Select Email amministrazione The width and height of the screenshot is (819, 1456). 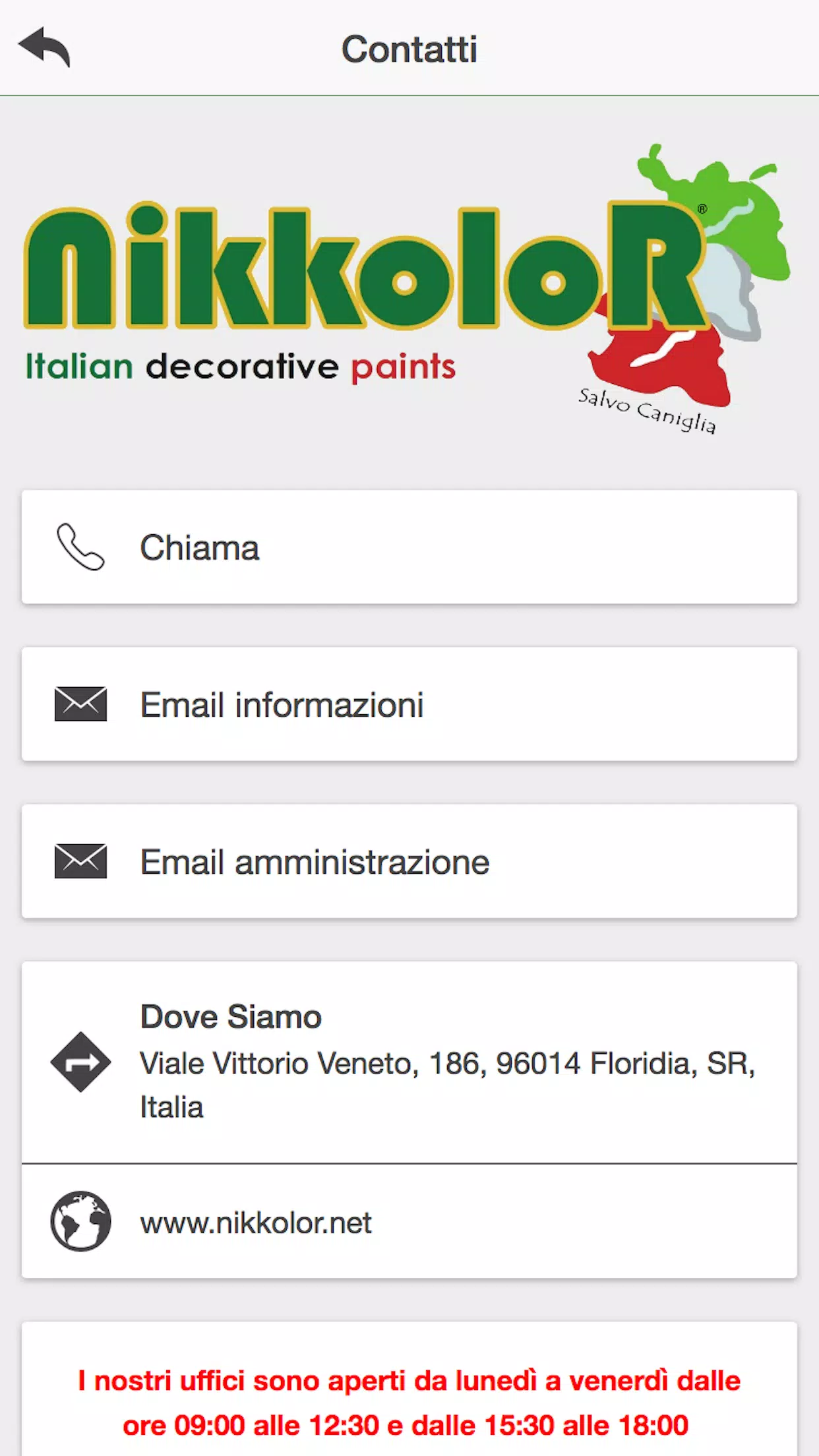click(x=409, y=861)
